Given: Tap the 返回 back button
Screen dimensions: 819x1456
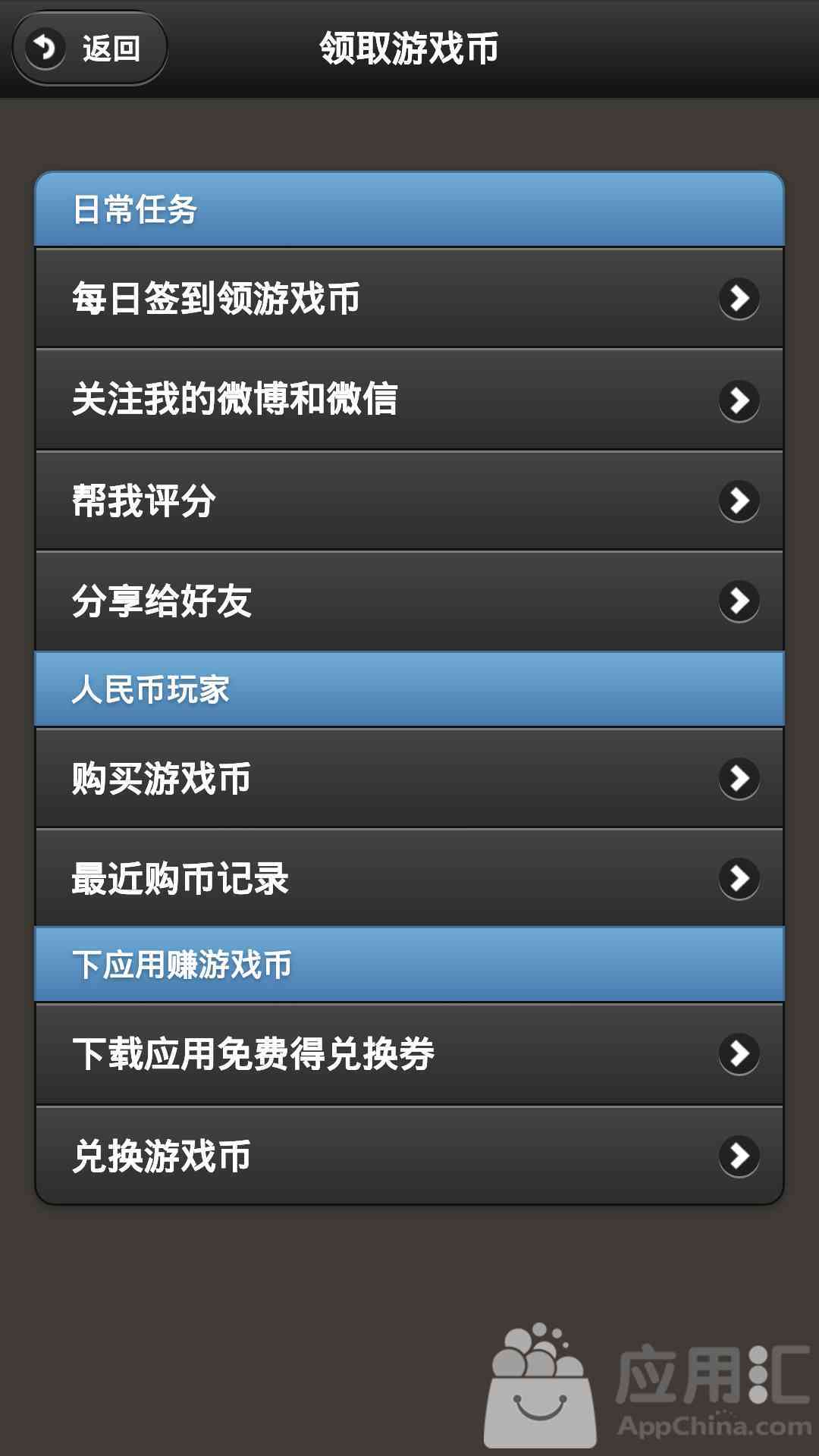Looking at the screenshot, I should [x=89, y=48].
